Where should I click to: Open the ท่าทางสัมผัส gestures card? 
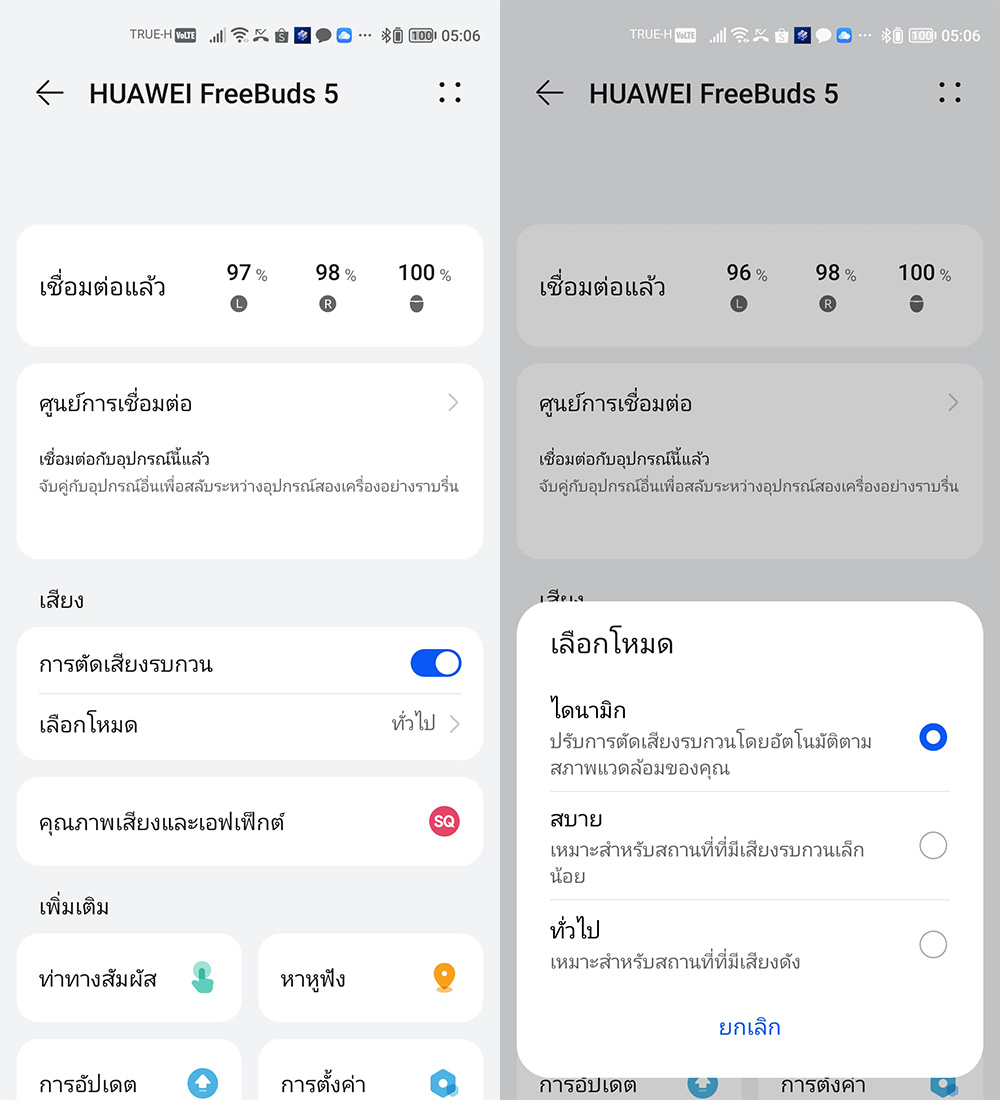[x=129, y=977]
